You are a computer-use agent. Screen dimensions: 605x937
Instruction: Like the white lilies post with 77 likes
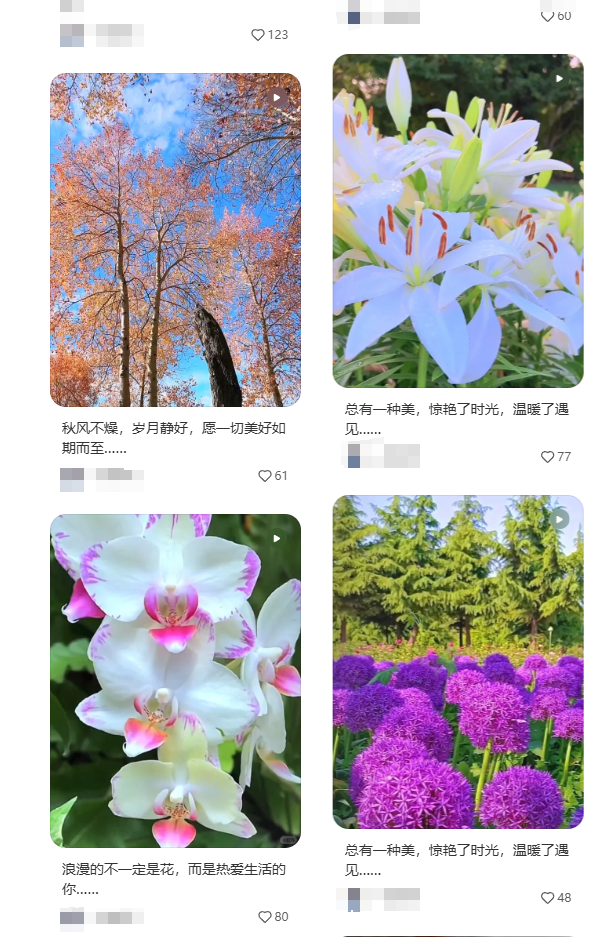(548, 457)
